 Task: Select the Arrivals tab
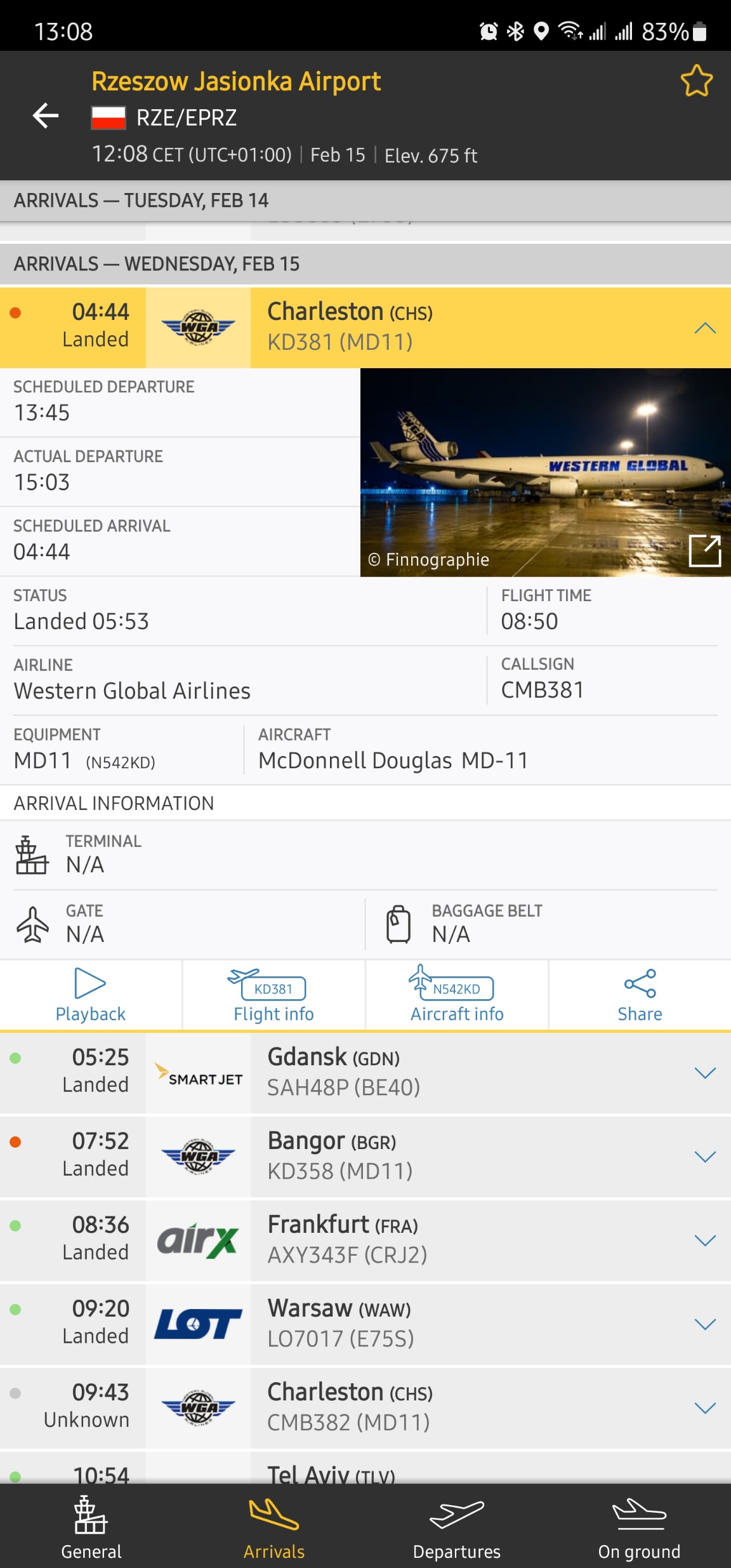(x=274, y=1527)
